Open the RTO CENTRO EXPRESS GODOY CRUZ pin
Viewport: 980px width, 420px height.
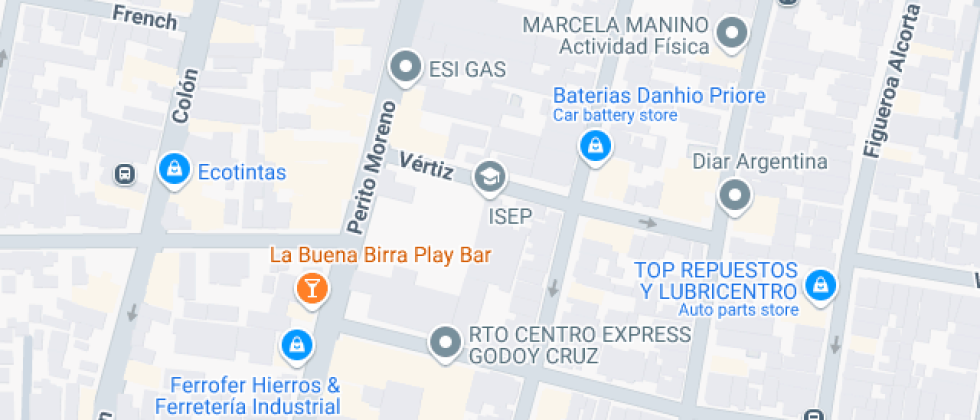(446, 344)
